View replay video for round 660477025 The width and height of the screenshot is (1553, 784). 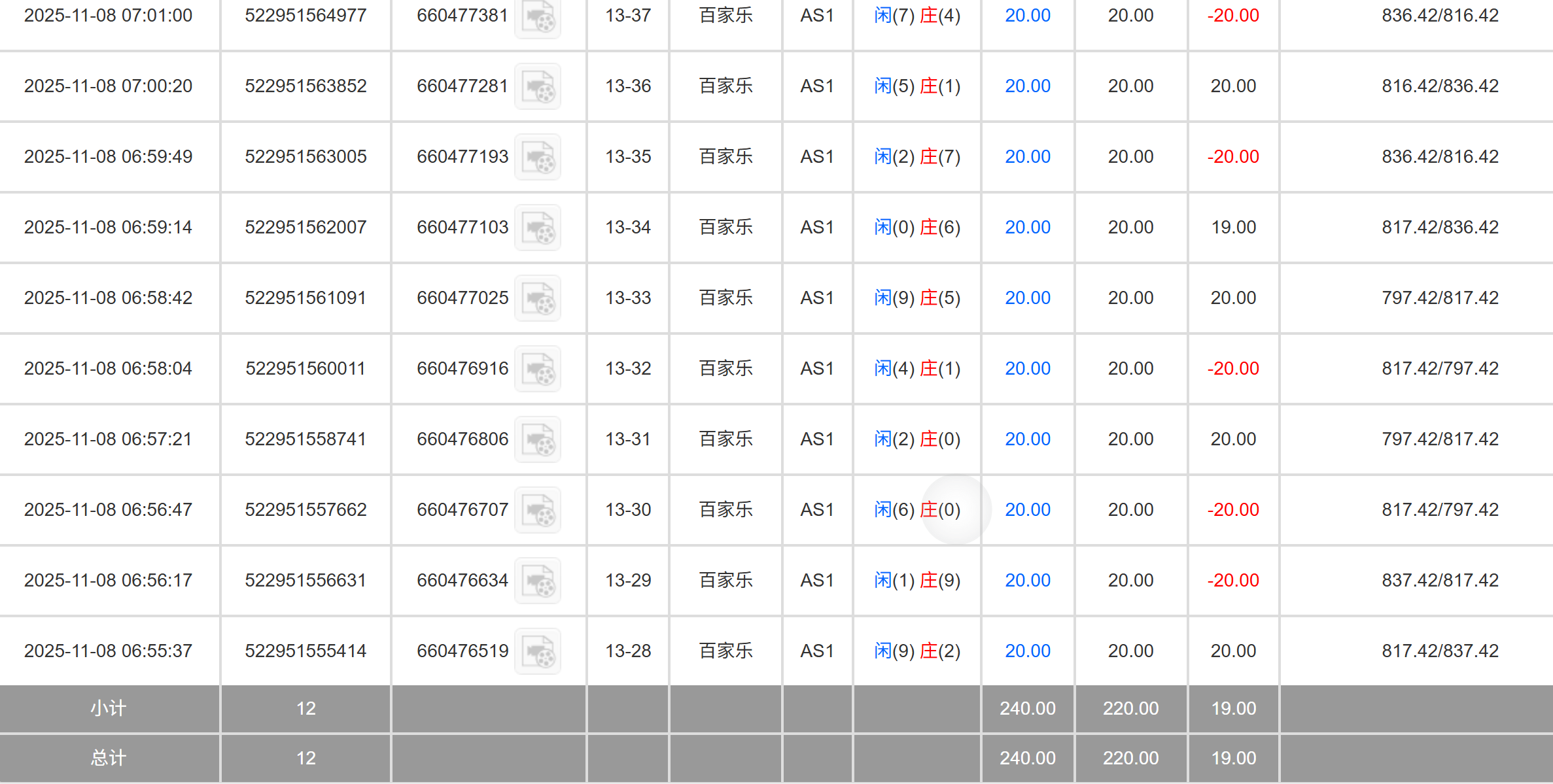click(x=538, y=298)
